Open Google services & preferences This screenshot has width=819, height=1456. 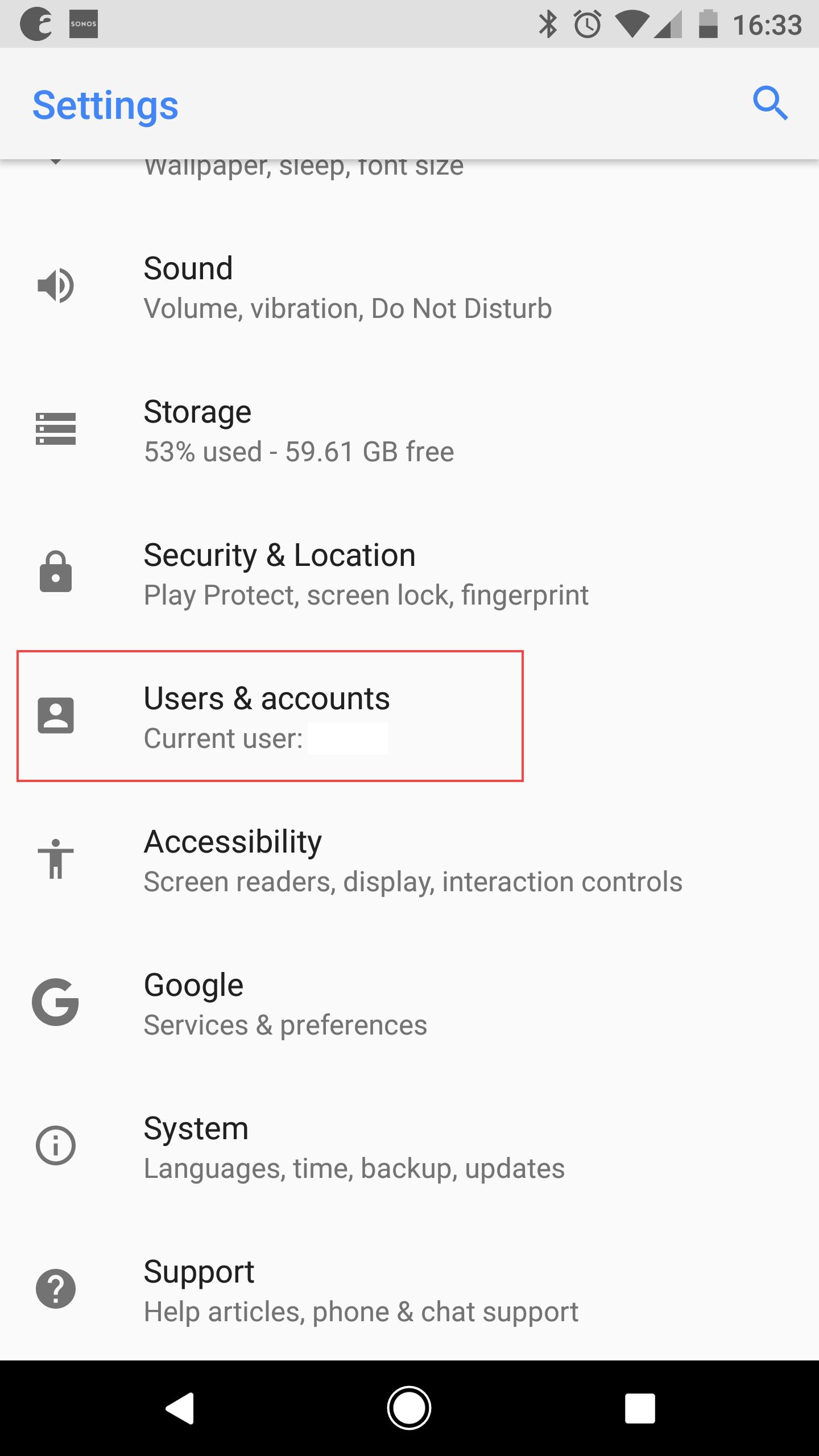[x=409, y=1004]
